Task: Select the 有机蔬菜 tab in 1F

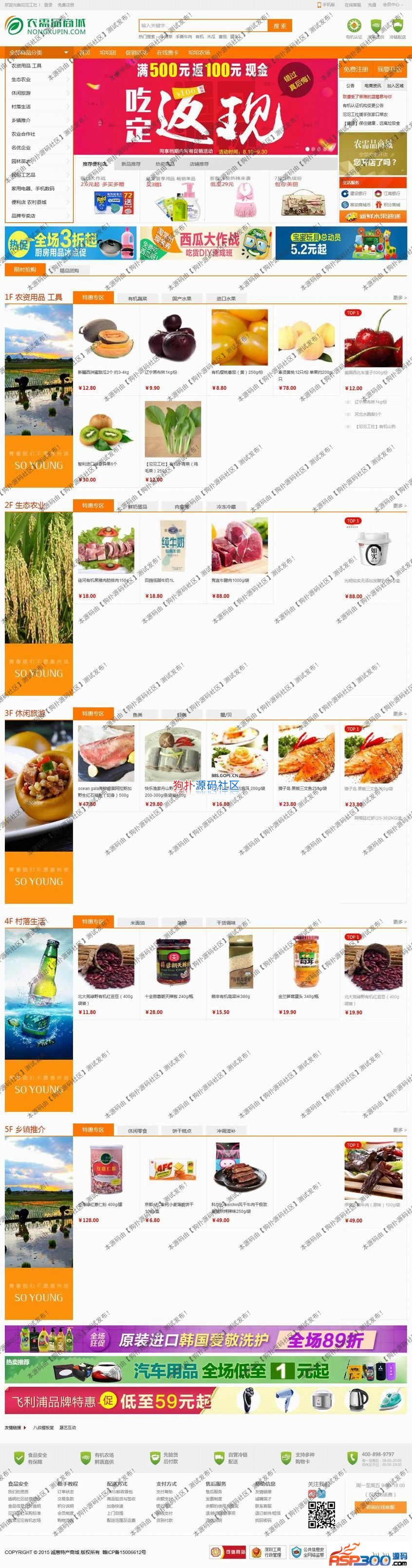Action: (137, 299)
